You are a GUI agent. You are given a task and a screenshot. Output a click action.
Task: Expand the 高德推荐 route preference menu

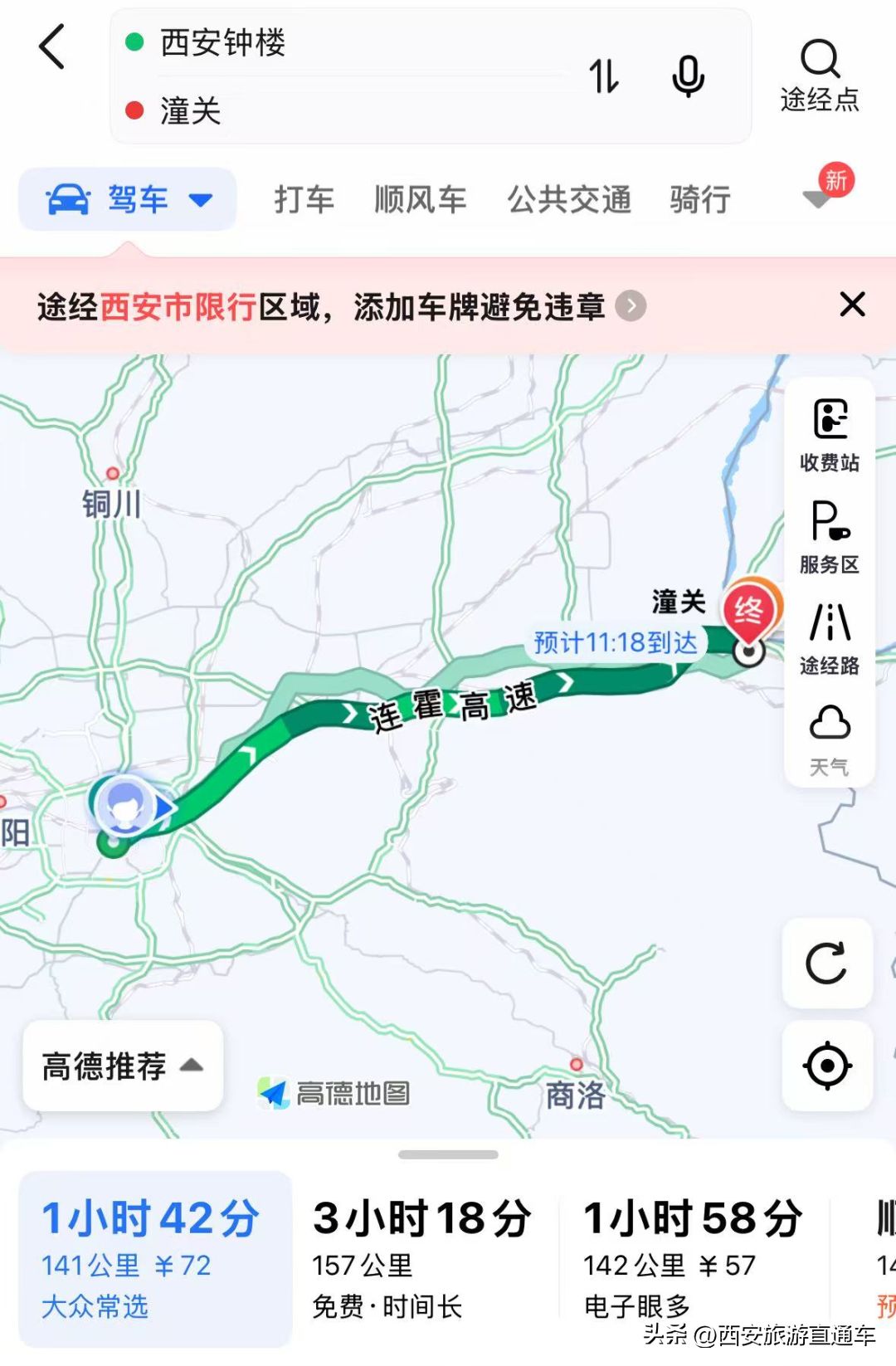123,1066
